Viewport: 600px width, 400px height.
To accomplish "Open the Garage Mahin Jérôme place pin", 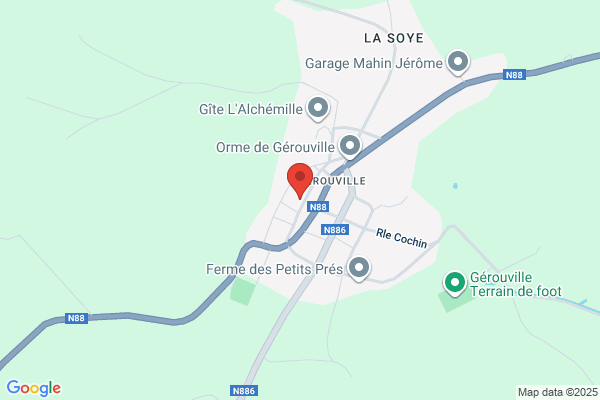I will (458, 62).
